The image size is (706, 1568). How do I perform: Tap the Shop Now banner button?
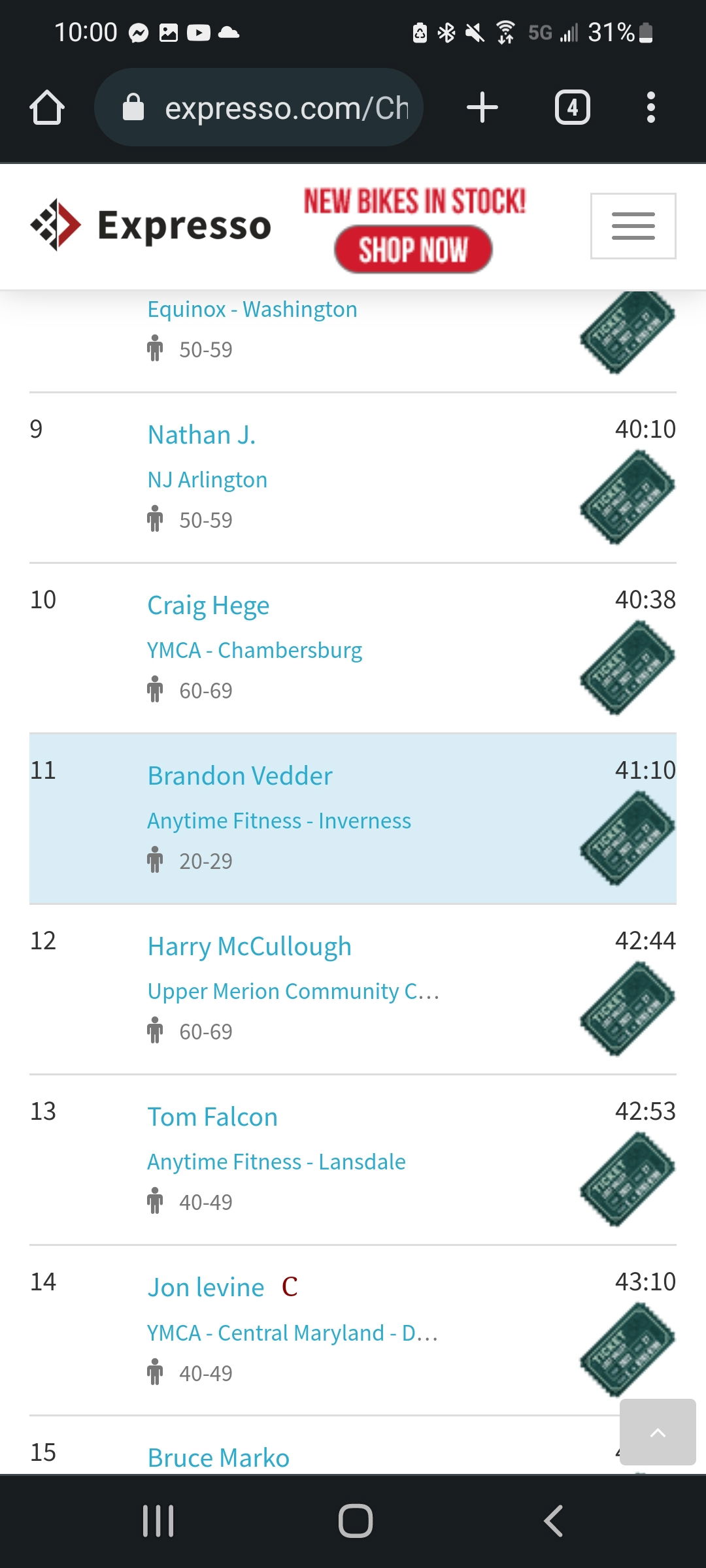click(x=413, y=250)
